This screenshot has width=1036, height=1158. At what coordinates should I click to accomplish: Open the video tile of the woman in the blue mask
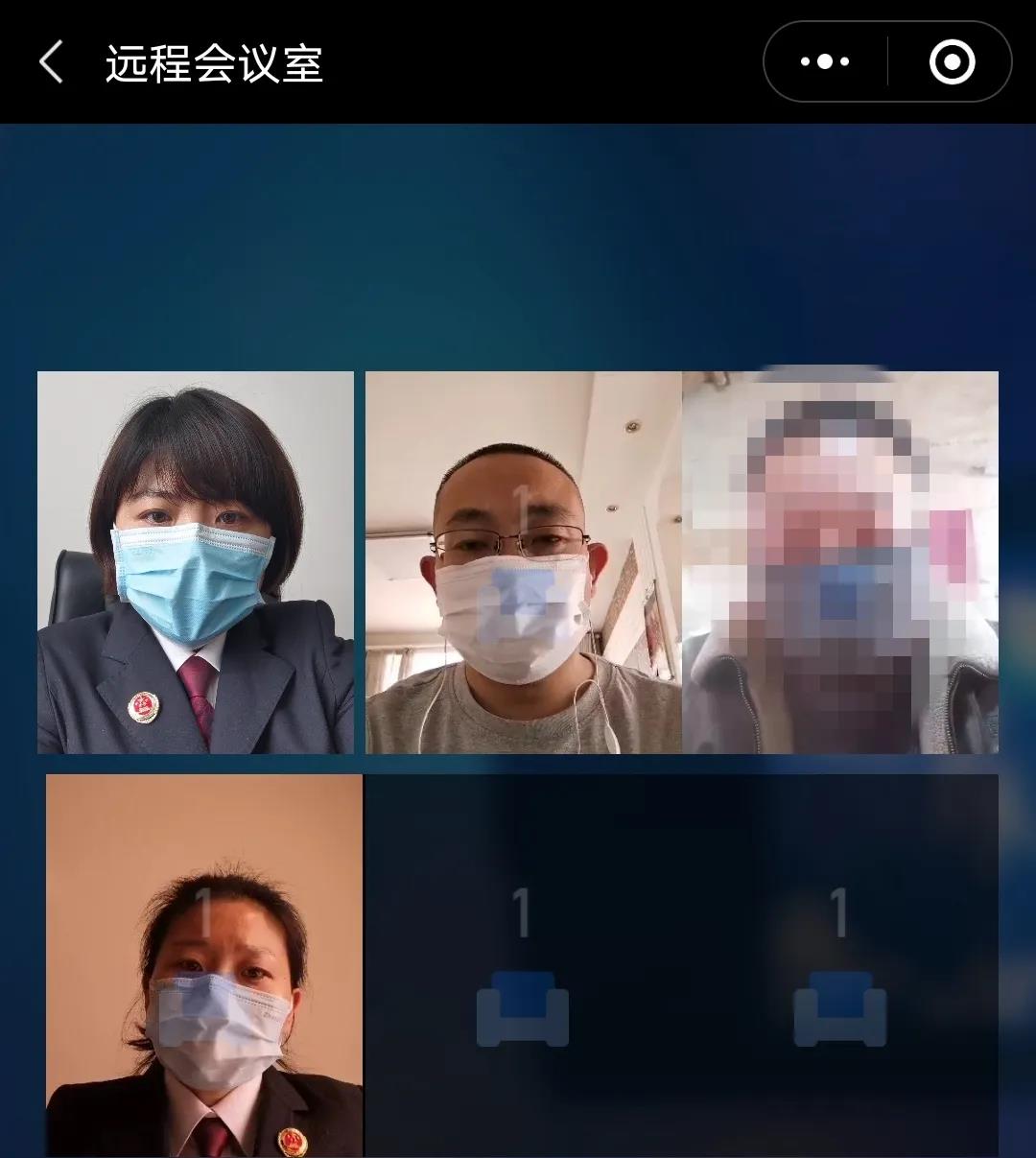click(x=196, y=562)
